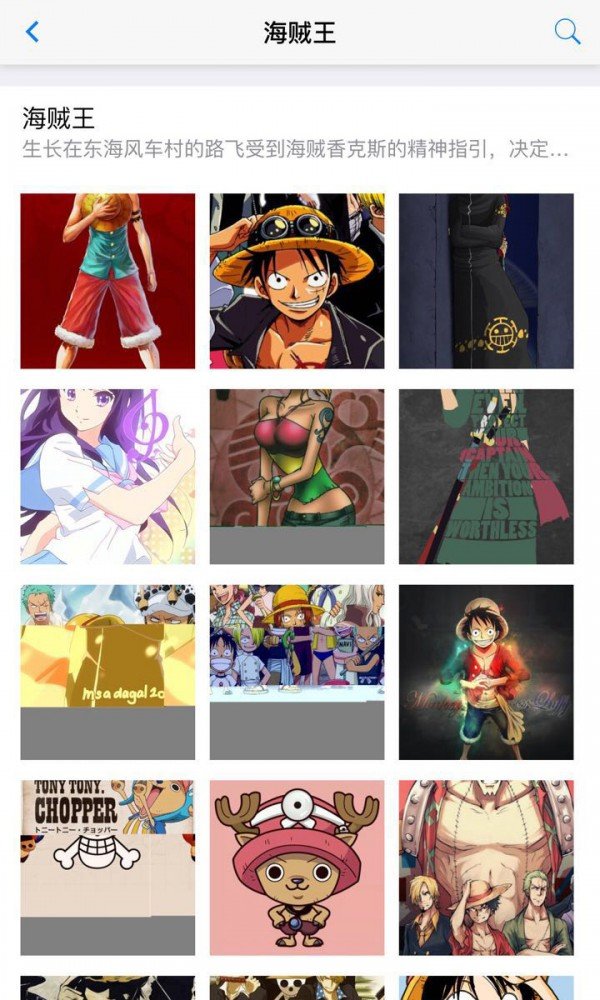Open the Luffy straw hat portrait wallpaper
The width and height of the screenshot is (600, 1000).
pos(297,281)
